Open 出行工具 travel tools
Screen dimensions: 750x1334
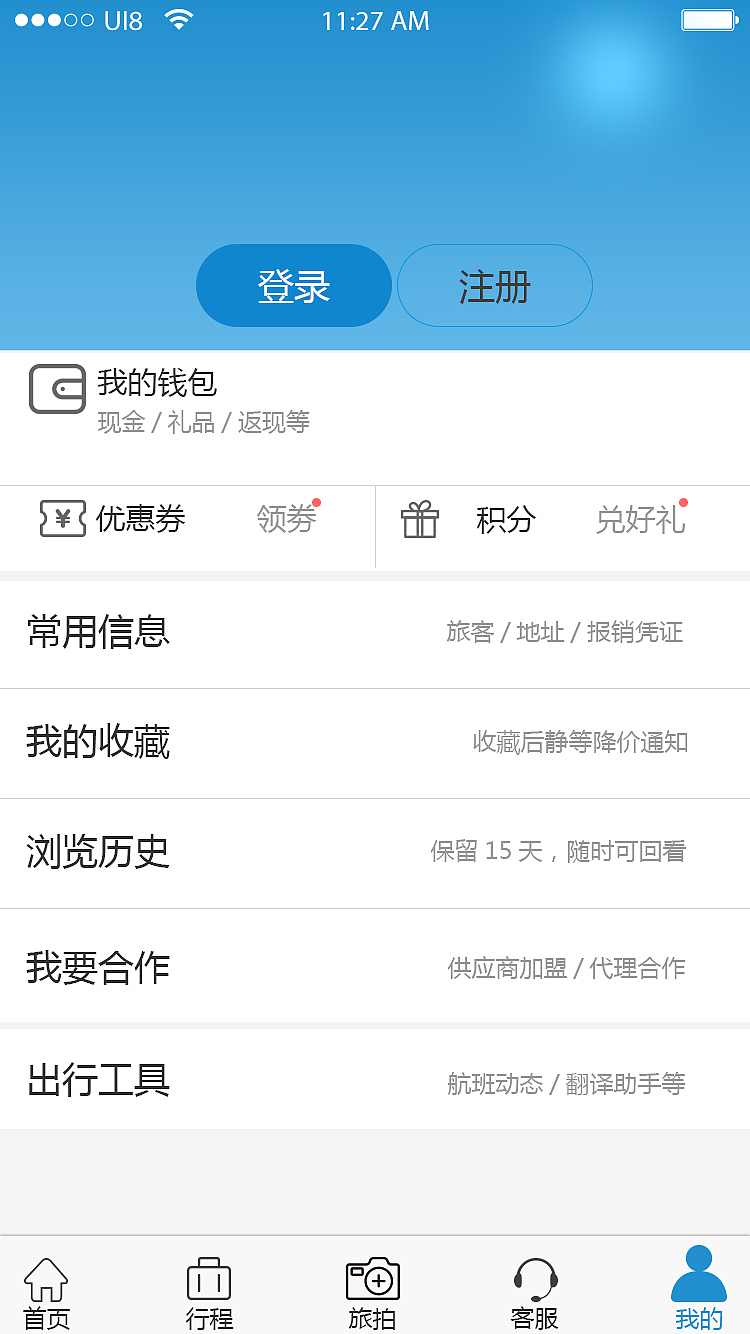(375, 1080)
